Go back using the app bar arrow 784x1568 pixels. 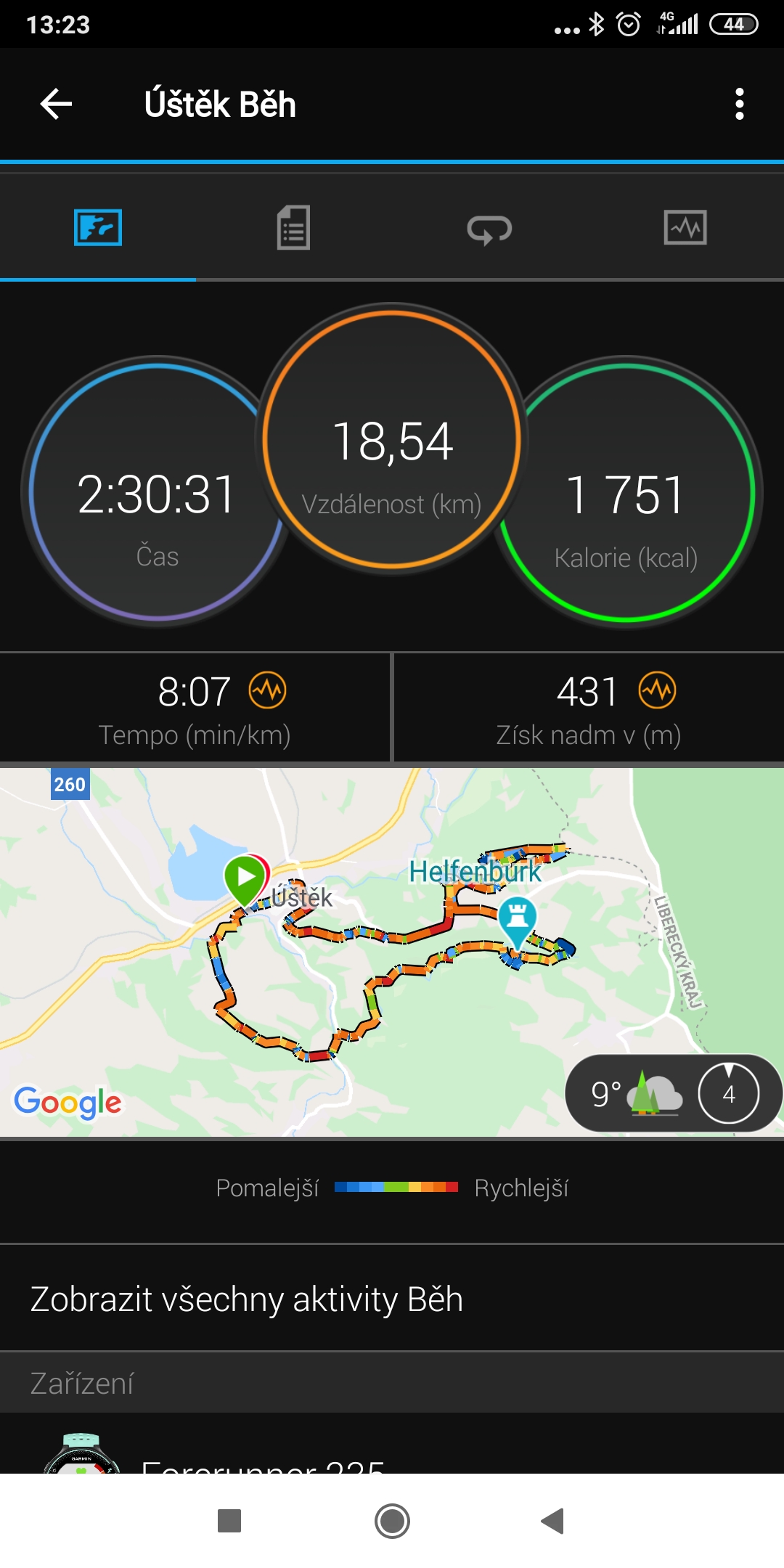(x=56, y=104)
